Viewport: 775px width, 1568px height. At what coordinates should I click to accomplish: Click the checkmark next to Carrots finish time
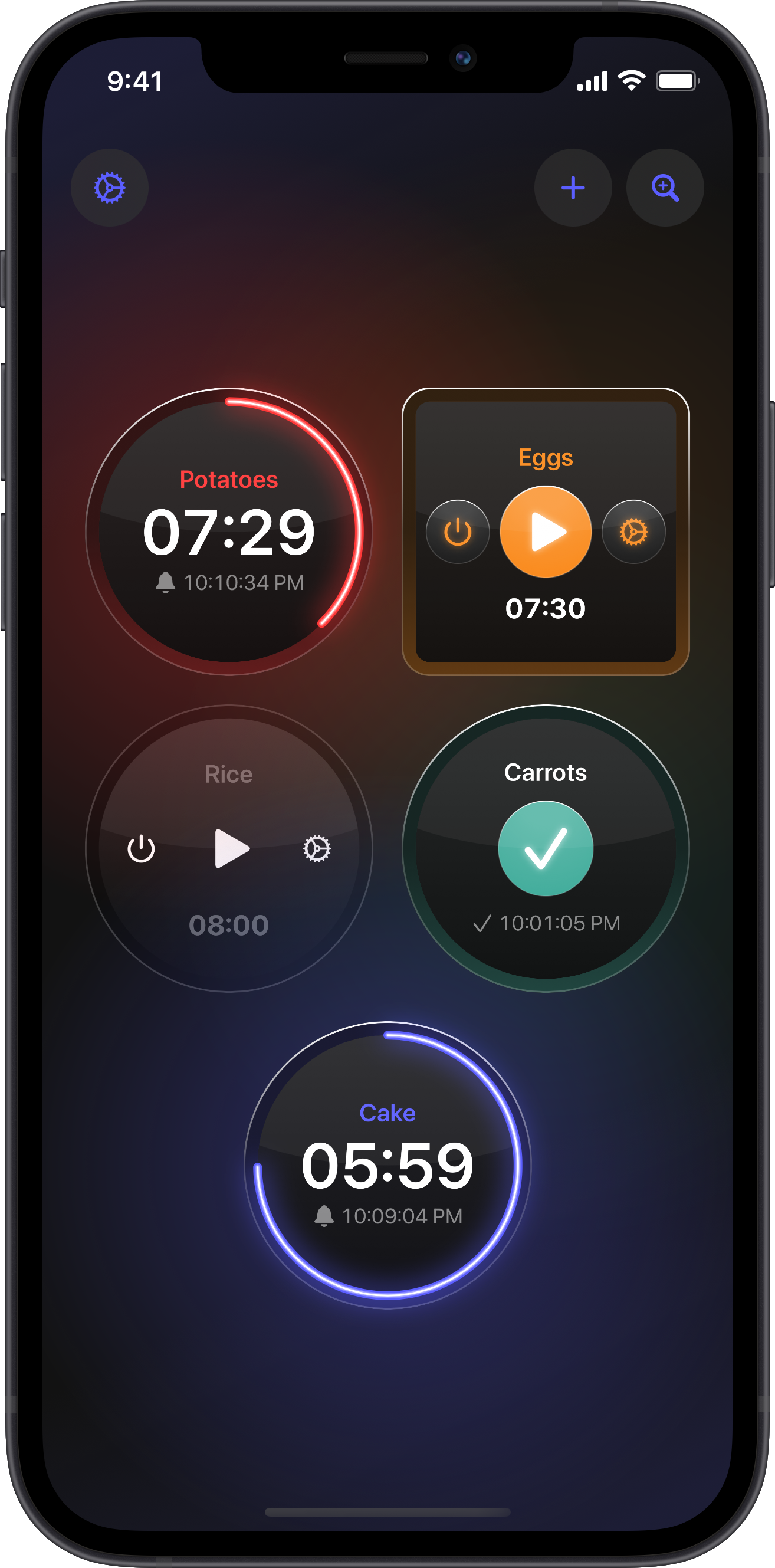tap(483, 923)
